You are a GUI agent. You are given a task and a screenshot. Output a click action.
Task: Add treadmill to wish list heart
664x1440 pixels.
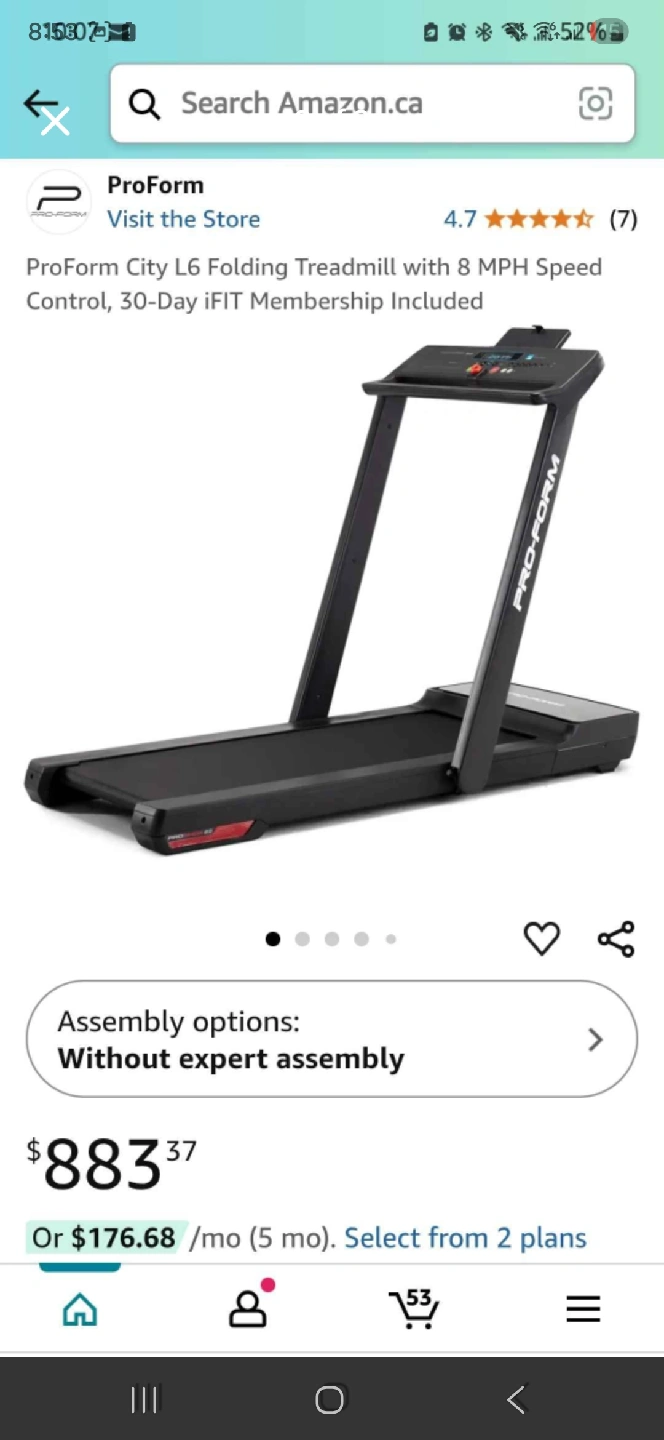click(x=541, y=938)
